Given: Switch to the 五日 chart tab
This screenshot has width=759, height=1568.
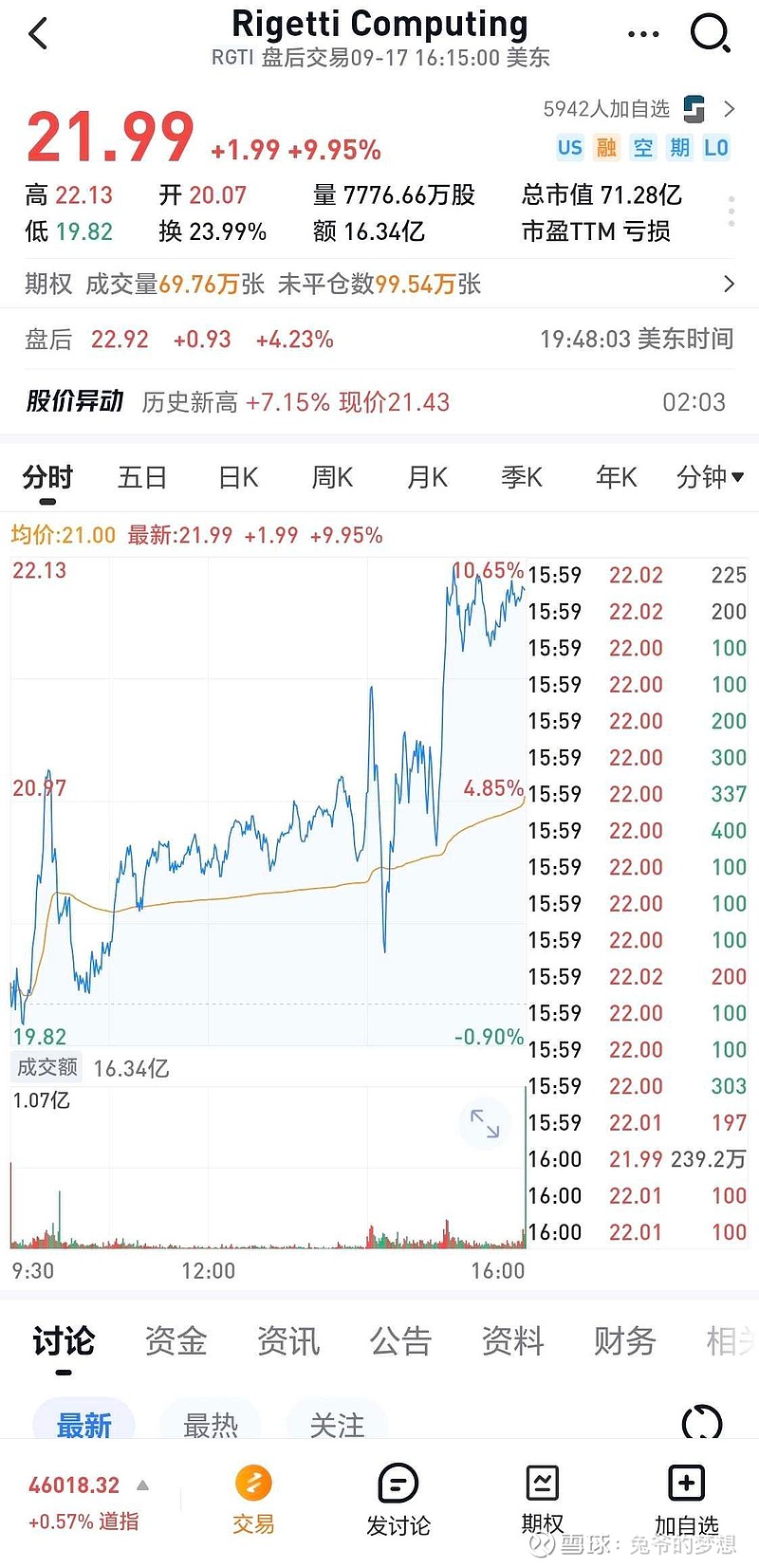Looking at the screenshot, I should point(142,477).
